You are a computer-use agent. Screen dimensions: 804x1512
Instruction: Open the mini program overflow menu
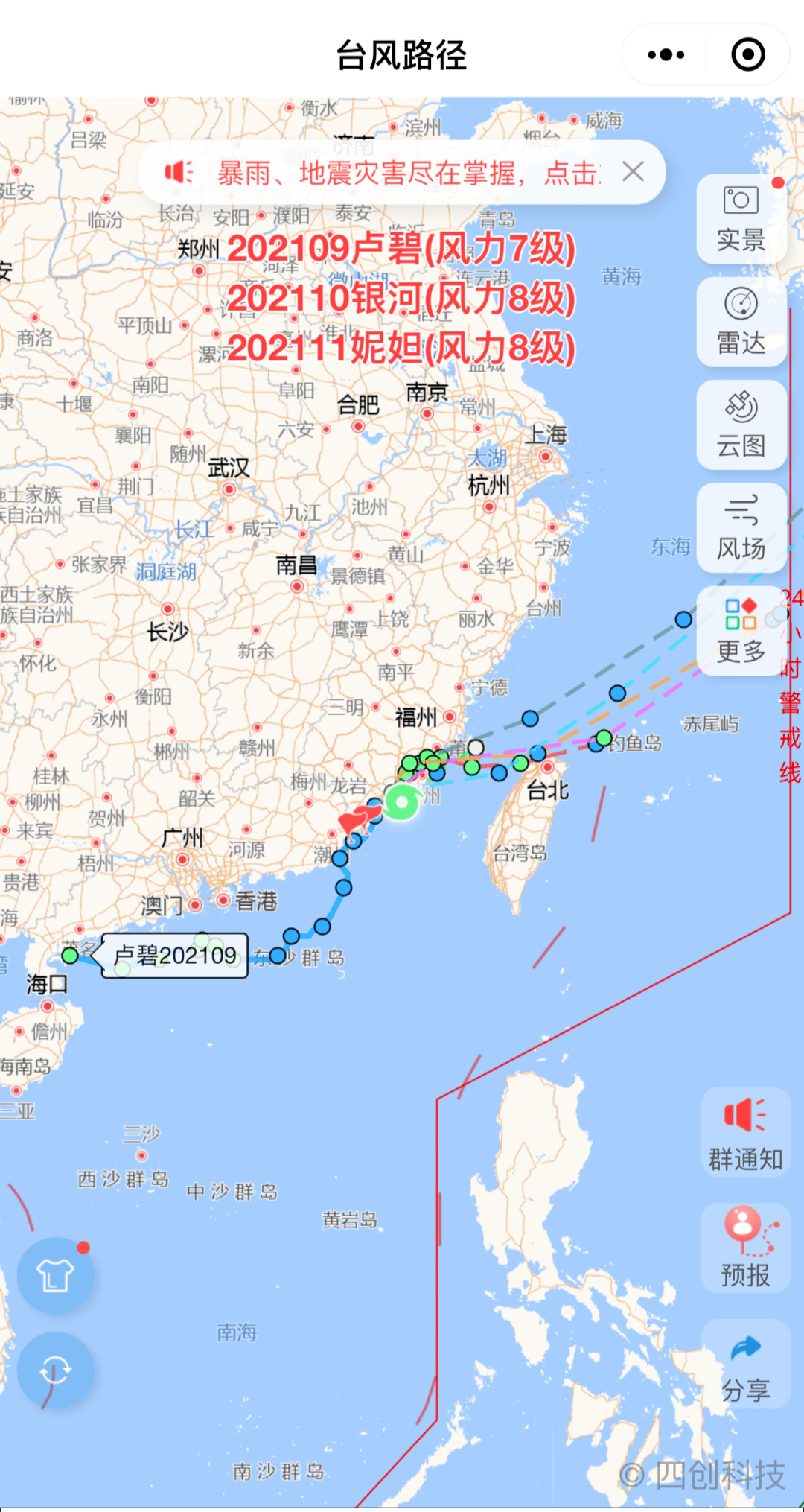coord(666,54)
